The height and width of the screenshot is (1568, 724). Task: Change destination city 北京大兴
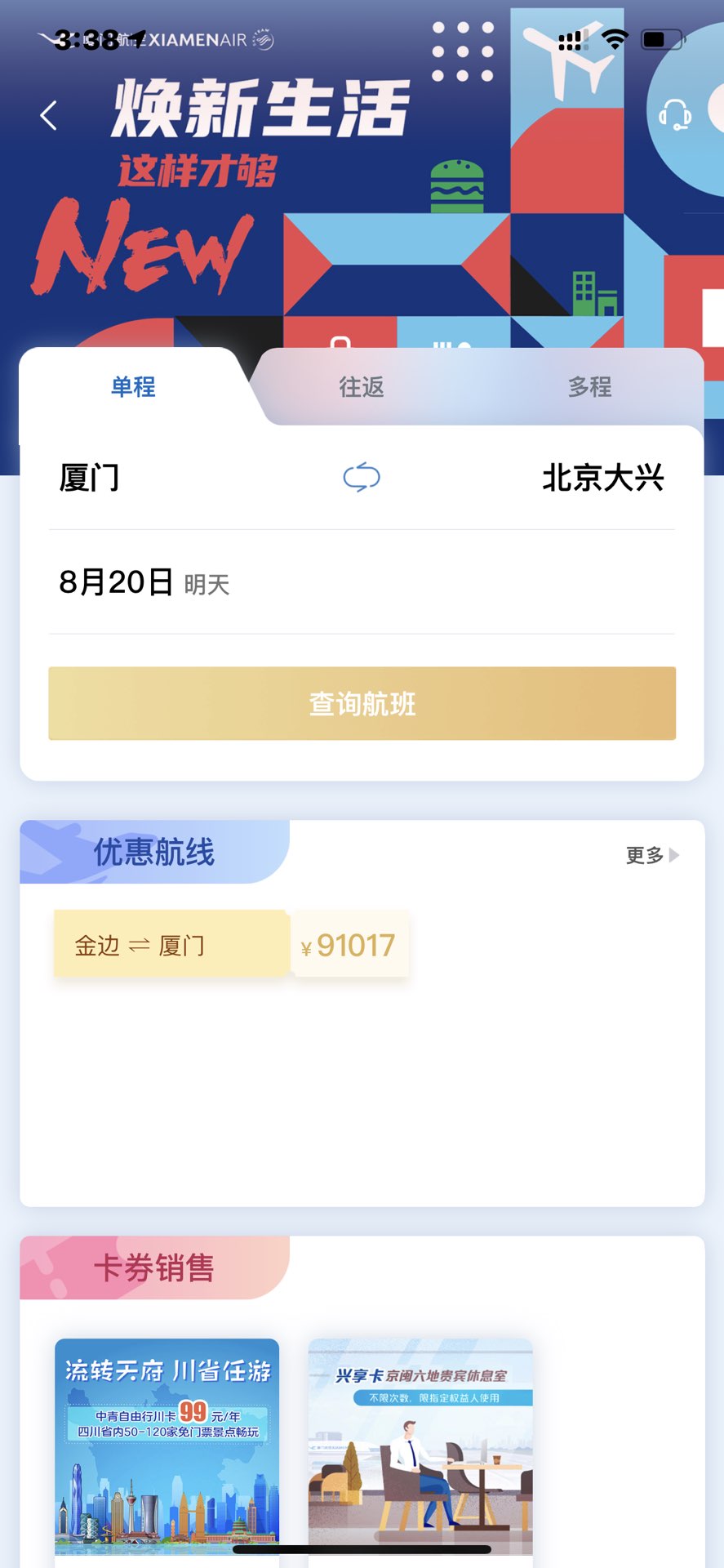603,478
